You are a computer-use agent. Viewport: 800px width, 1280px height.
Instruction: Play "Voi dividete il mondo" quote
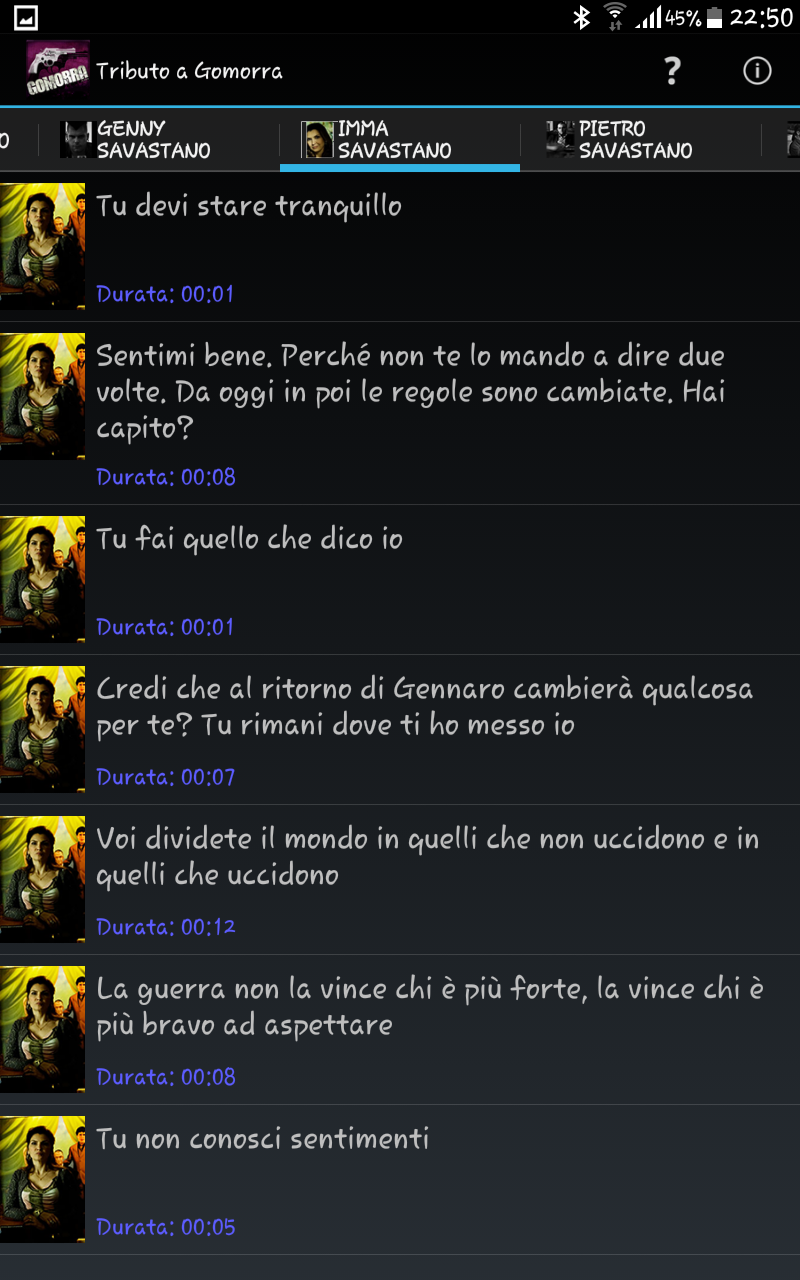pyautogui.click(x=400, y=879)
